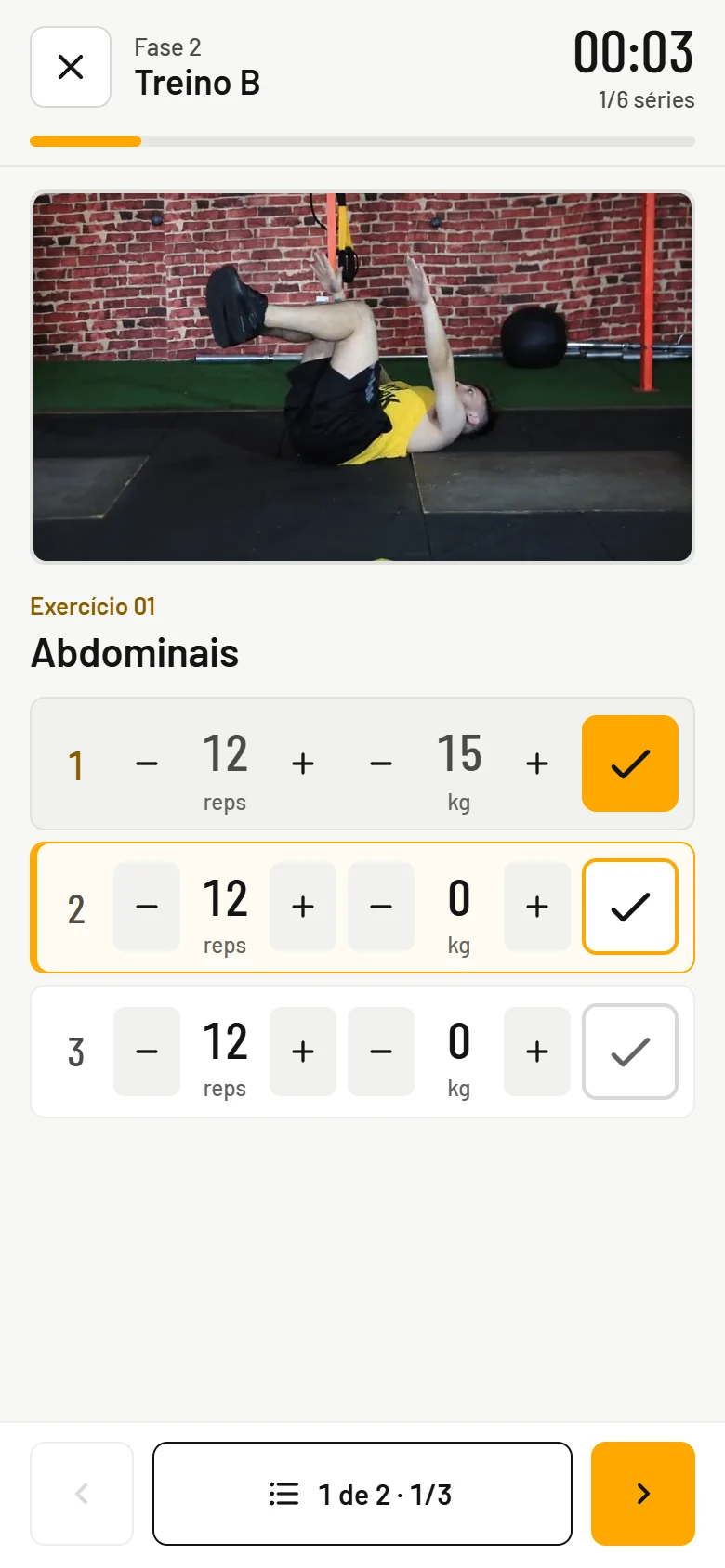Decrease kg weight for set 2
This screenshot has height=1568, width=725.
(x=381, y=907)
